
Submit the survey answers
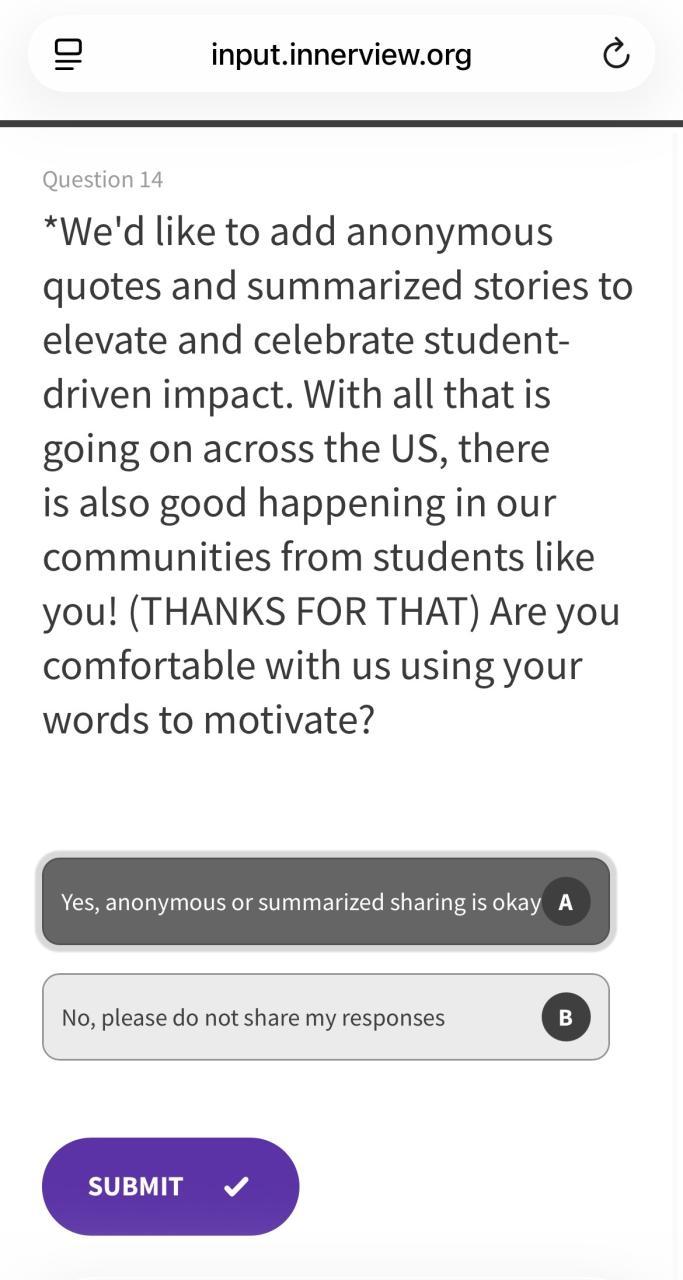click(170, 1186)
